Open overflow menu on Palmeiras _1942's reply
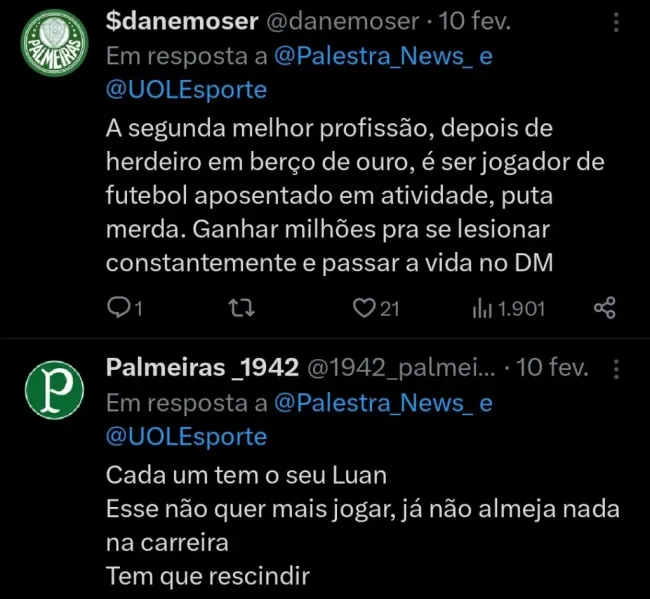The height and width of the screenshot is (599, 650). pyautogui.click(x=616, y=368)
